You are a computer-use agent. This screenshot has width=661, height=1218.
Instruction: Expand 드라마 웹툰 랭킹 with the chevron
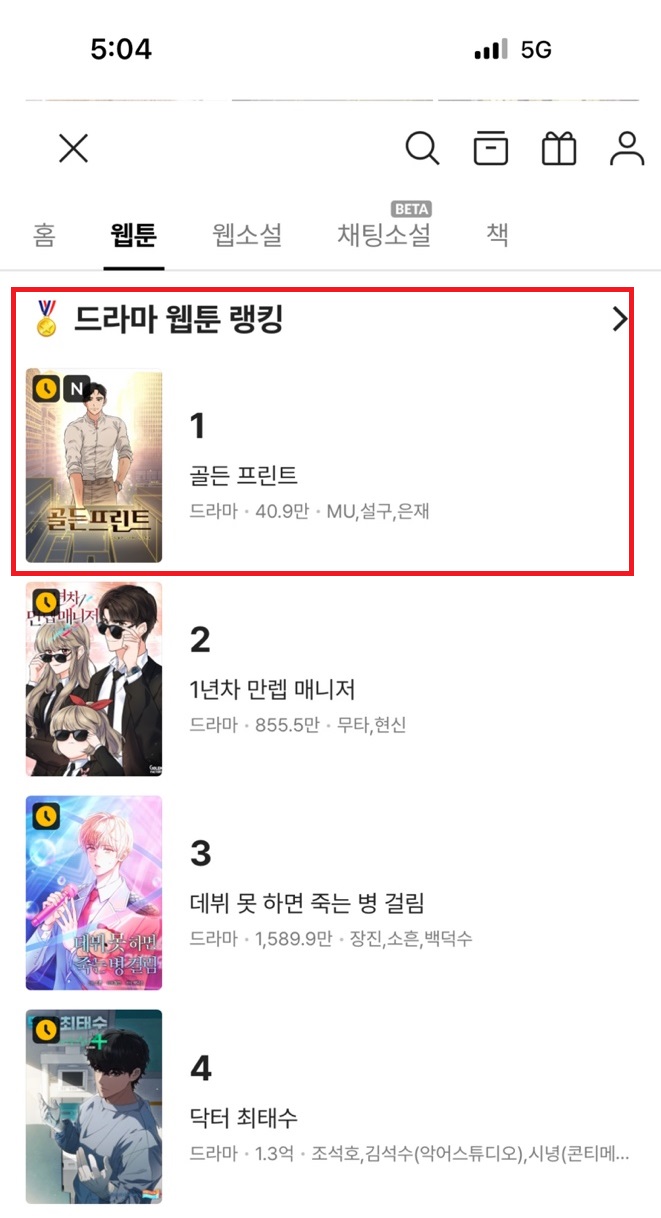619,320
